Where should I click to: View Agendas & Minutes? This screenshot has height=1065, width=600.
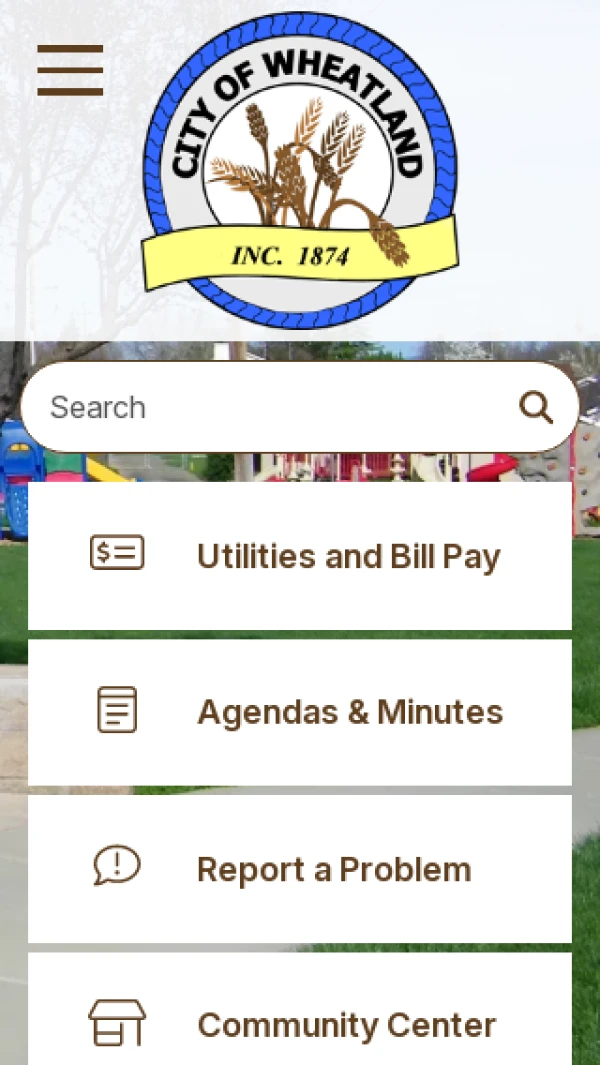[x=300, y=712]
